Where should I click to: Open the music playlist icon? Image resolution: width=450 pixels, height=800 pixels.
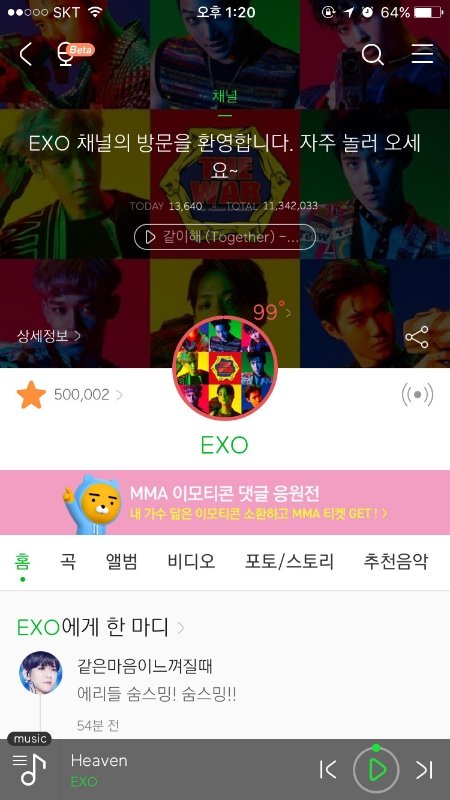coord(29,769)
